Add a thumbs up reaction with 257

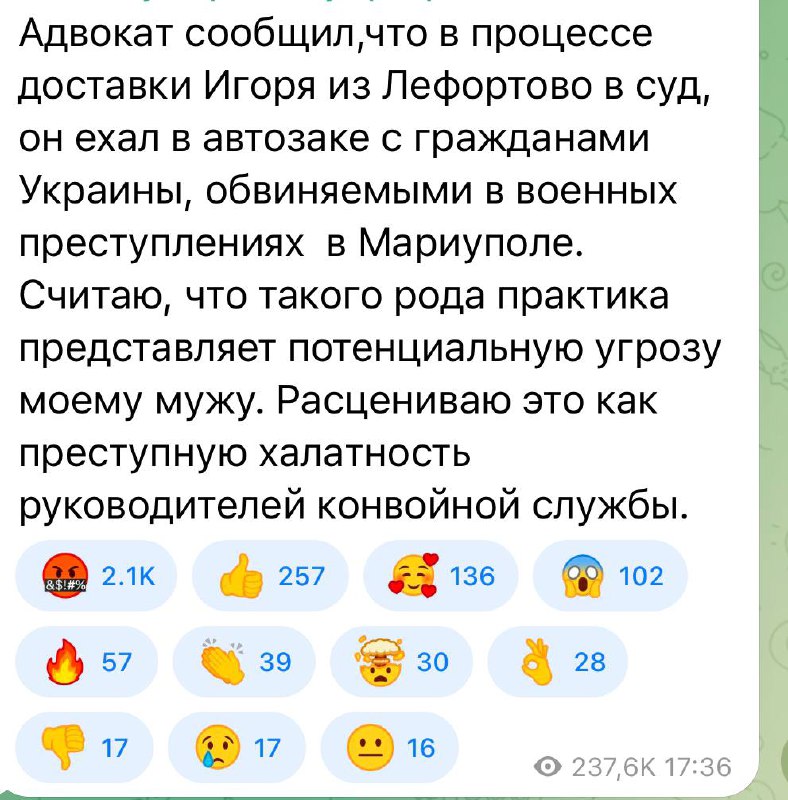coord(271,576)
